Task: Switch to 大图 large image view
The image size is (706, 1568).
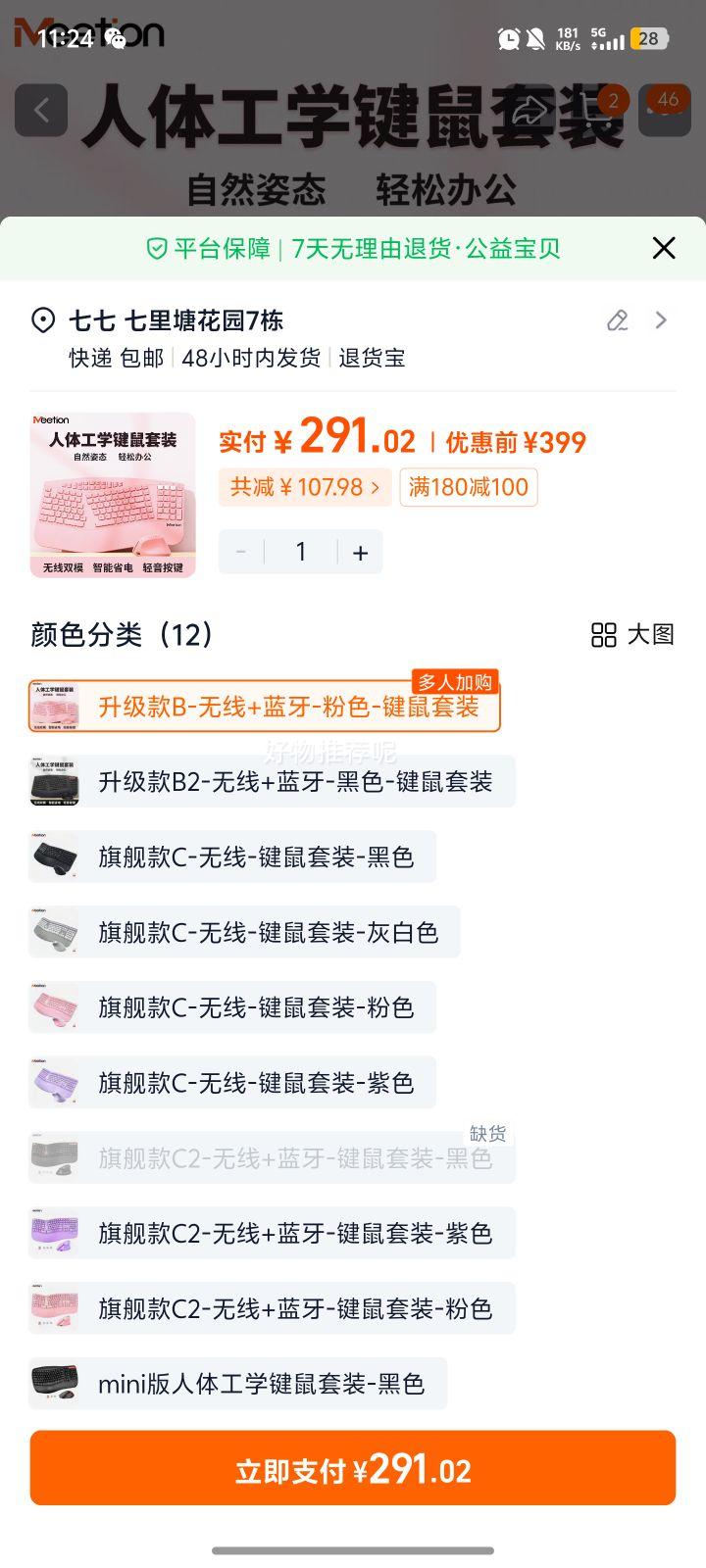Action: (x=632, y=635)
